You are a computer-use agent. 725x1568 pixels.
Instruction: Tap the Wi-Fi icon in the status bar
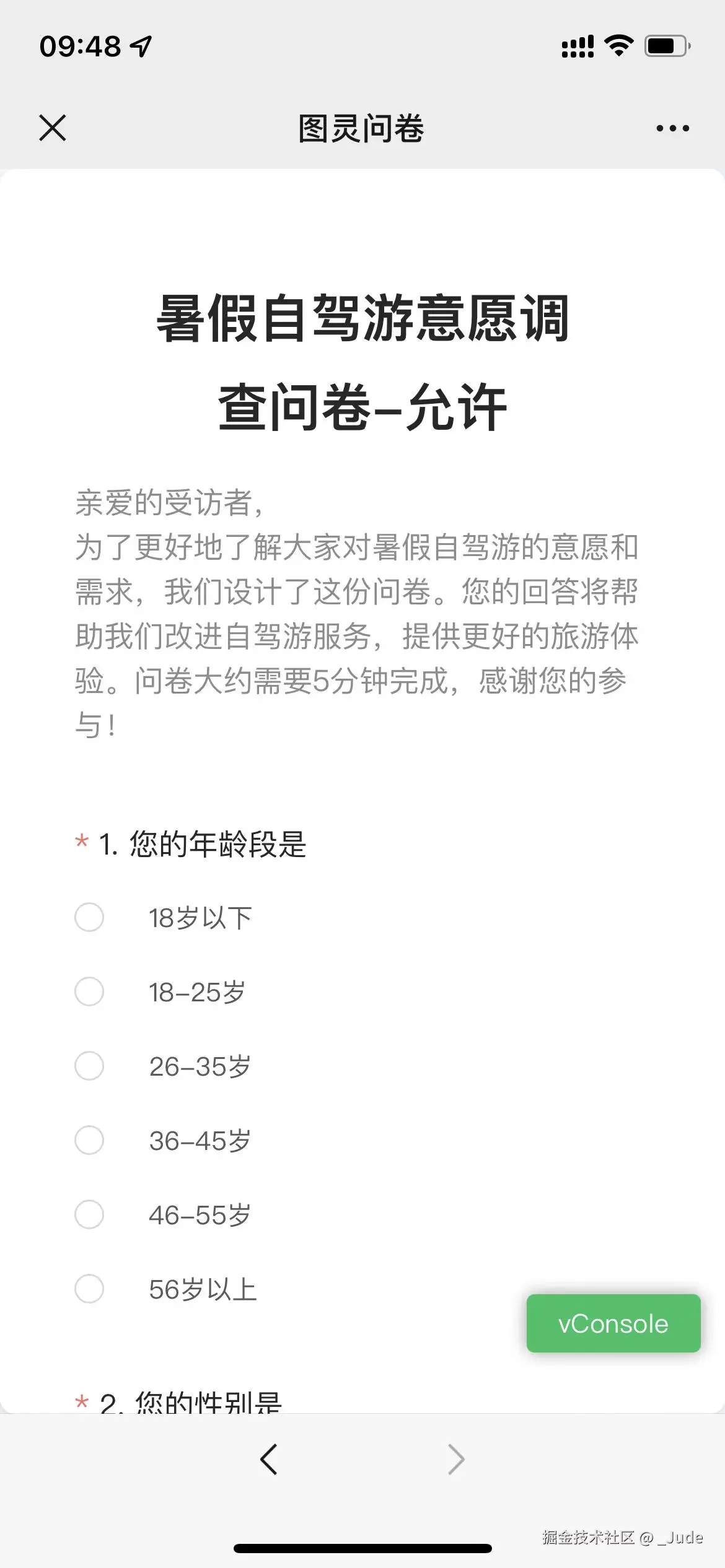coord(617,45)
